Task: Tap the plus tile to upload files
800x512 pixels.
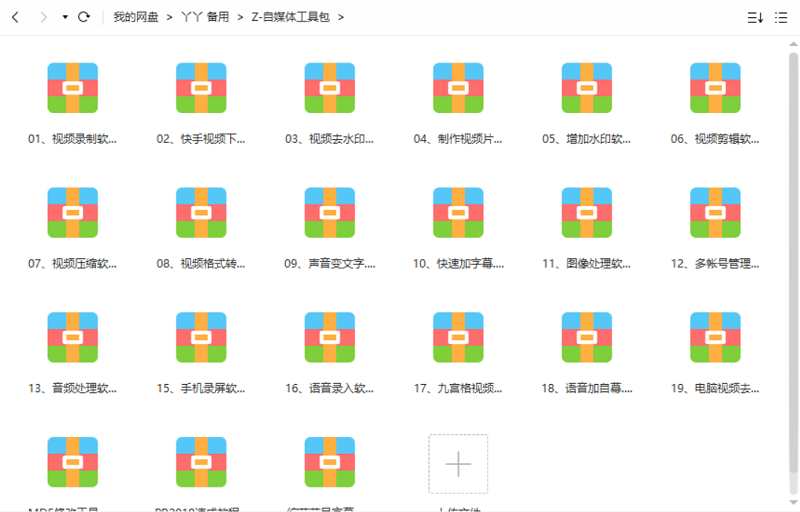Action: (x=458, y=463)
